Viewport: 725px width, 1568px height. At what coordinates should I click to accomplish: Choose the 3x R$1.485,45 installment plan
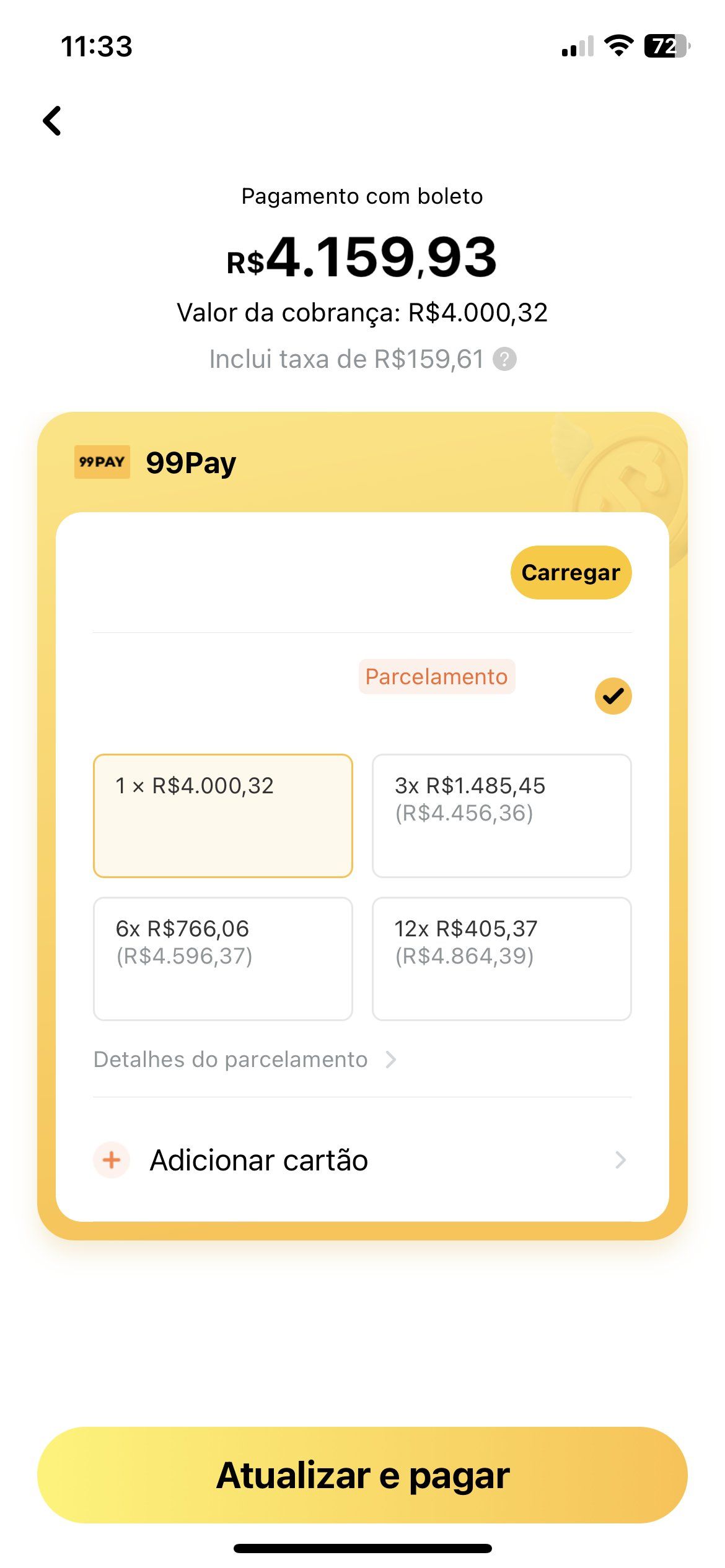pos(502,816)
